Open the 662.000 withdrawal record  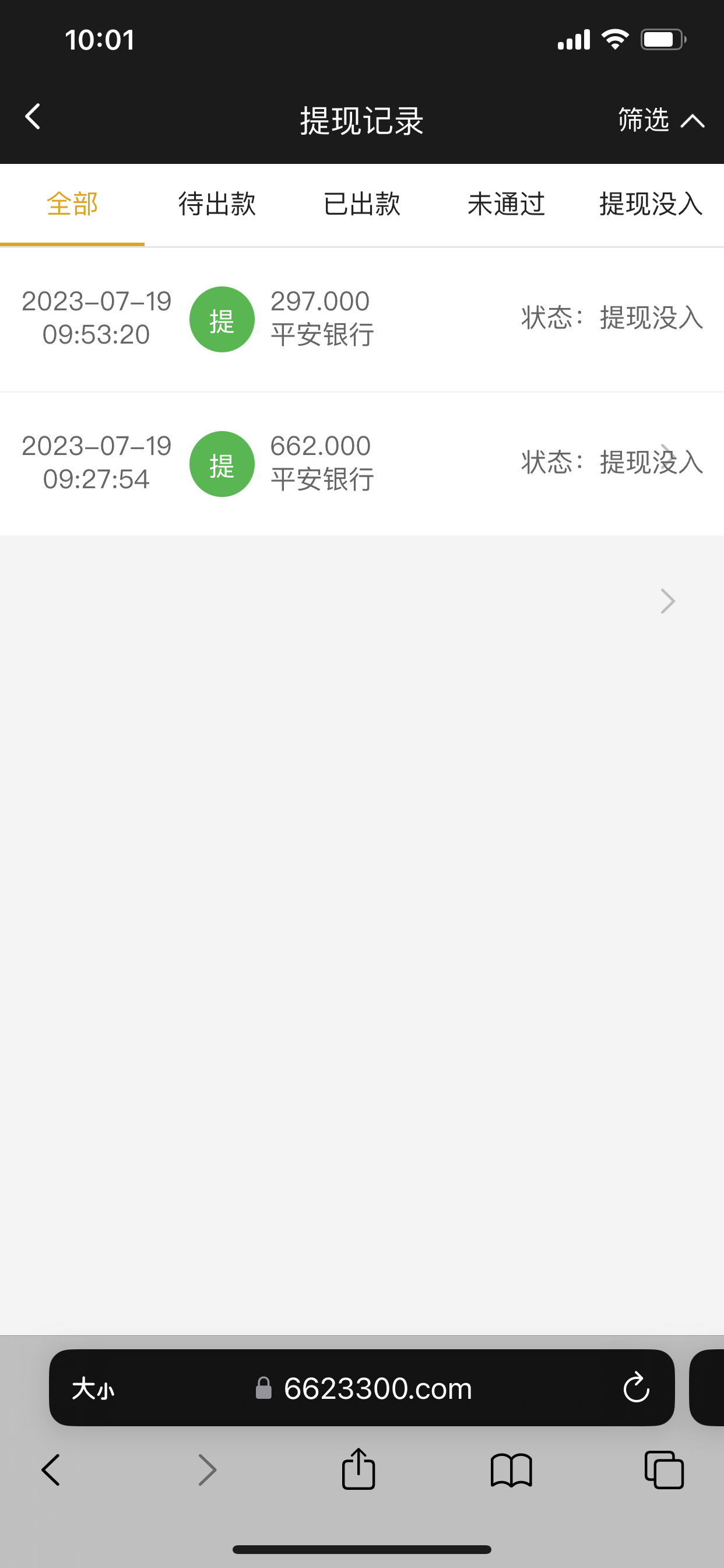[x=361, y=463]
